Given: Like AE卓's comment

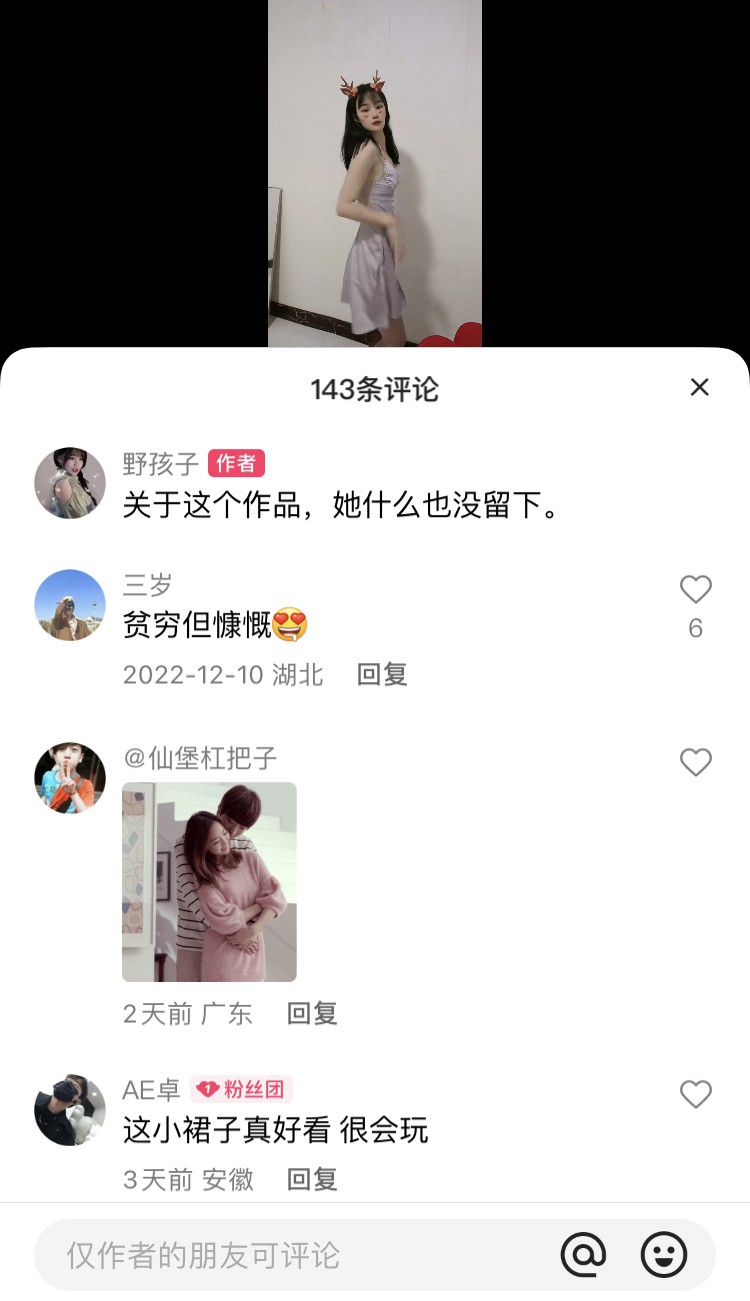Looking at the screenshot, I should tap(695, 1094).
